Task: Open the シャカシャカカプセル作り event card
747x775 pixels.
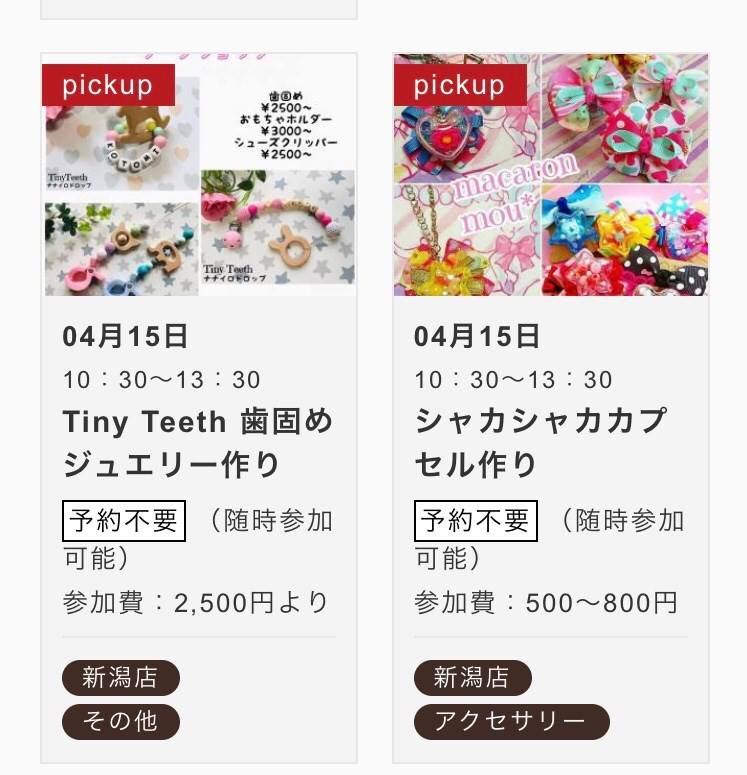Action: tap(540, 443)
